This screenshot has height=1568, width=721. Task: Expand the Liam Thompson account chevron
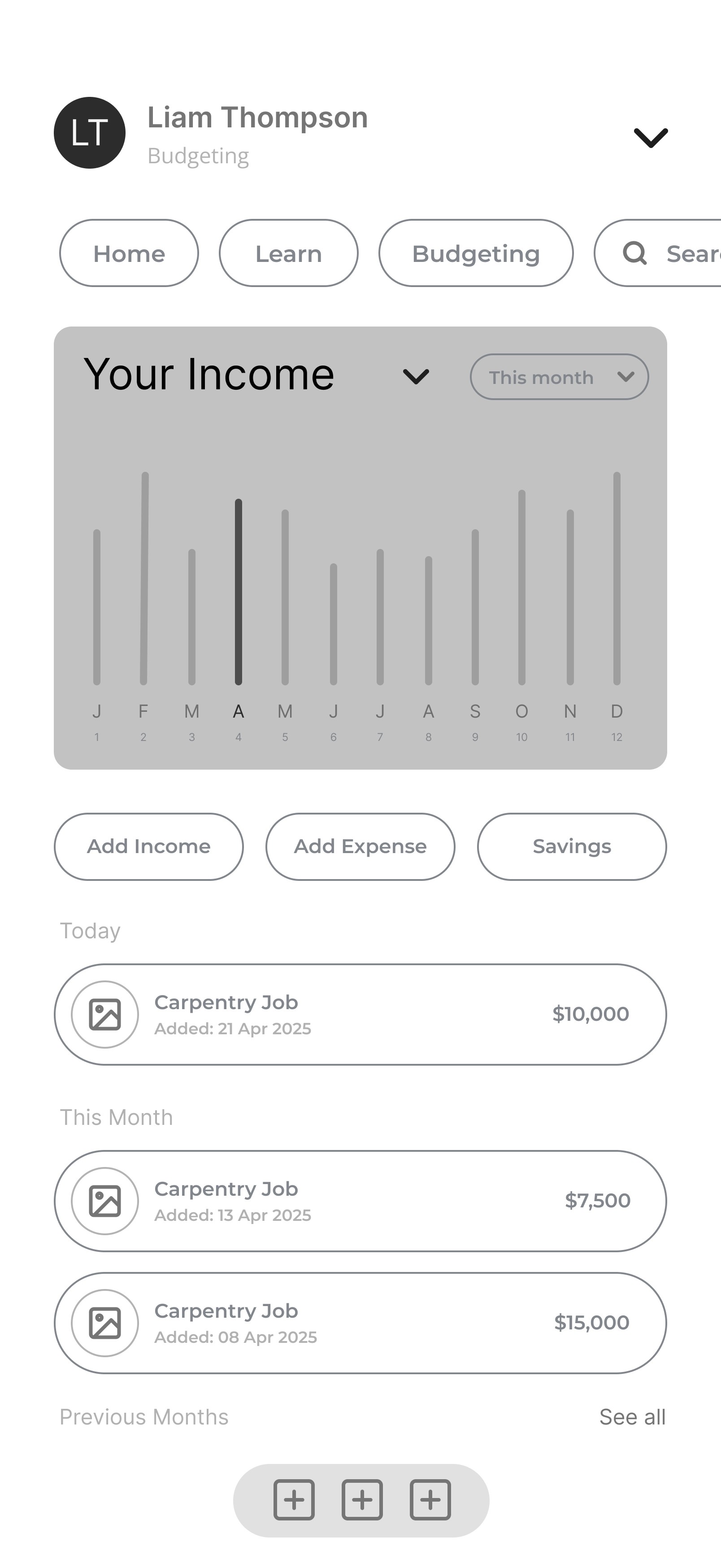tap(651, 138)
